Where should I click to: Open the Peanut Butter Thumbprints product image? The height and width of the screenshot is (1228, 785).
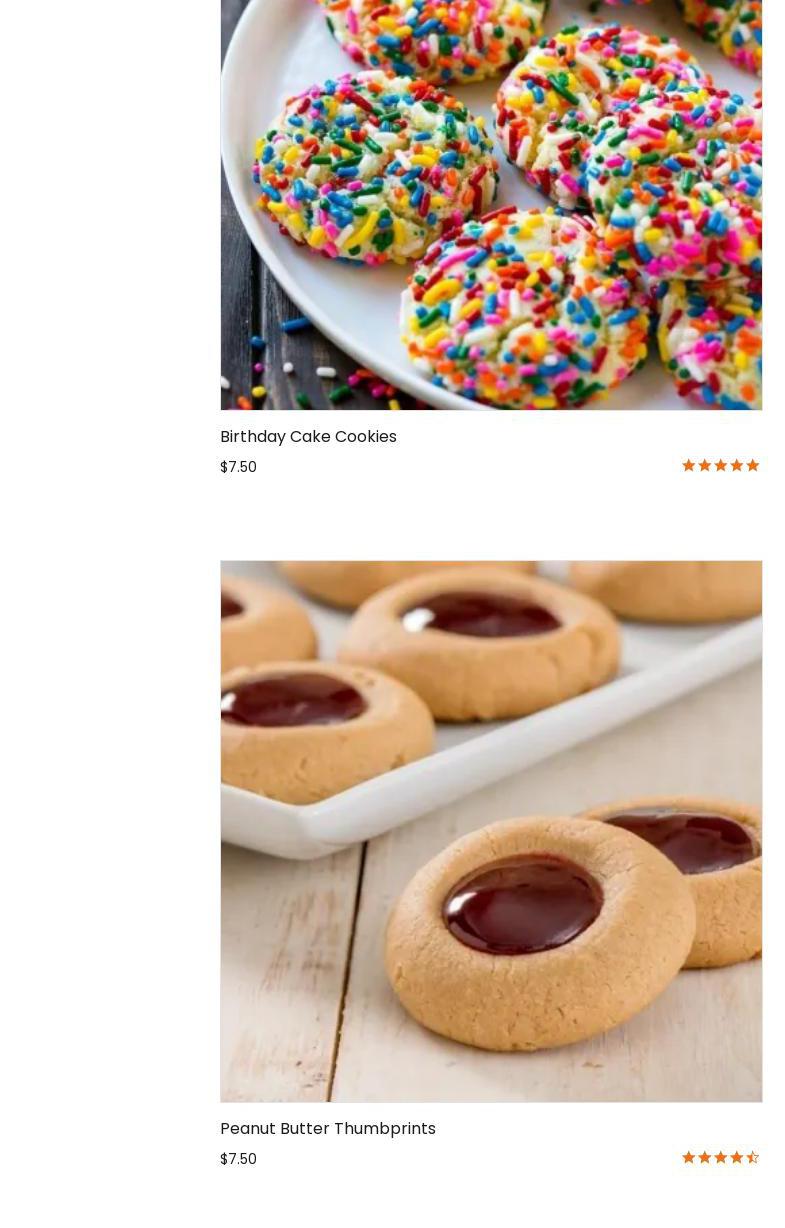pos(490,830)
